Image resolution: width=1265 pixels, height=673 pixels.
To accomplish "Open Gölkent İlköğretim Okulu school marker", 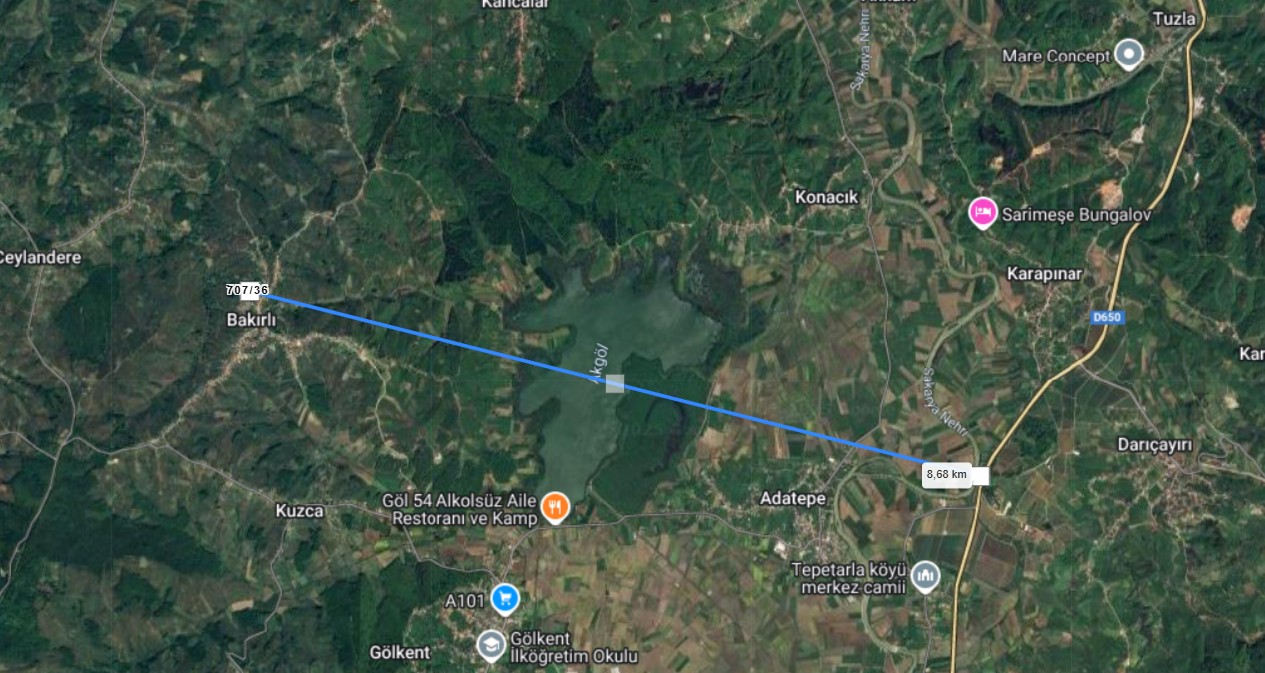I will (490, 645).
